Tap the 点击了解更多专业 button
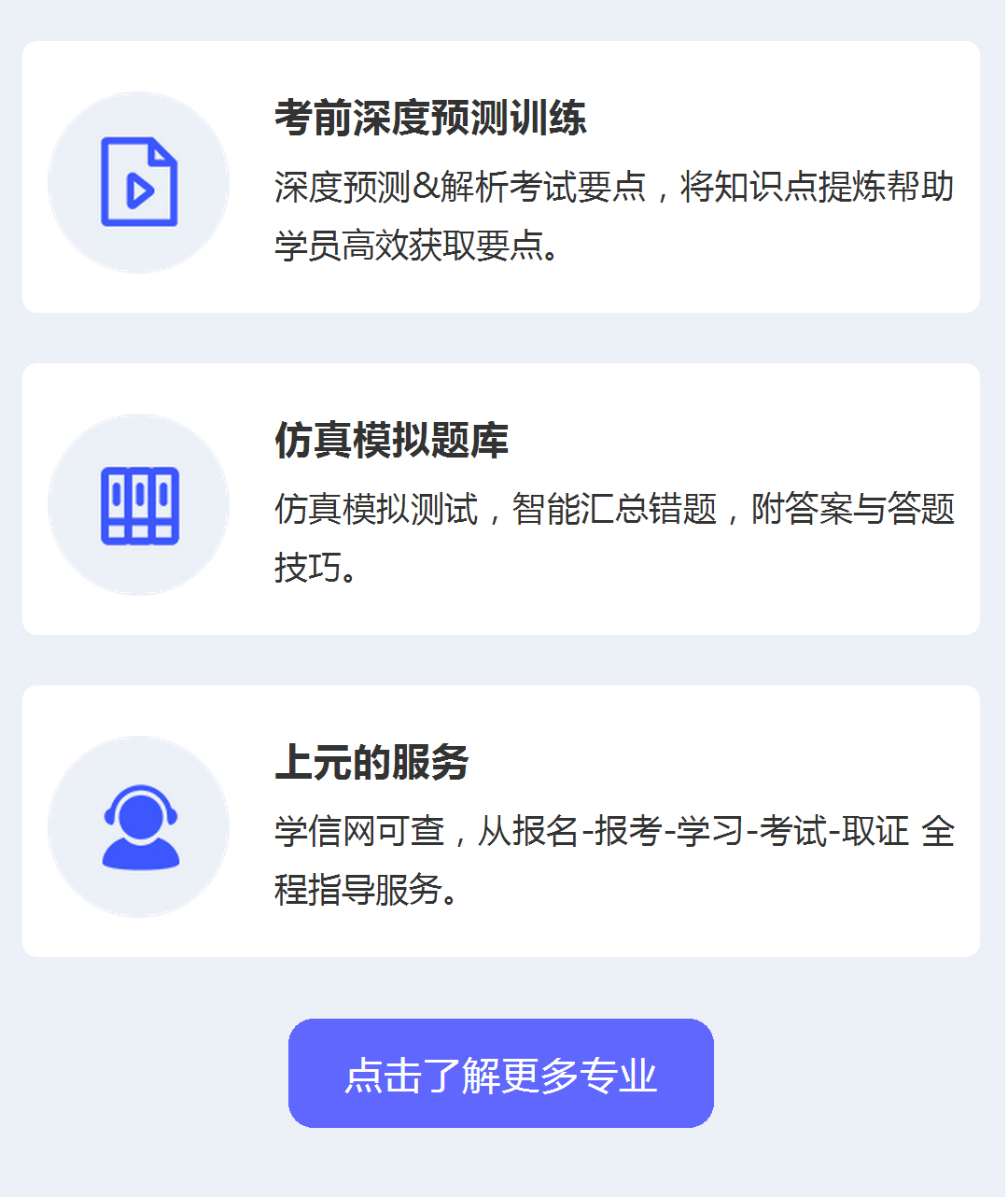 [x=501, y=1074]
